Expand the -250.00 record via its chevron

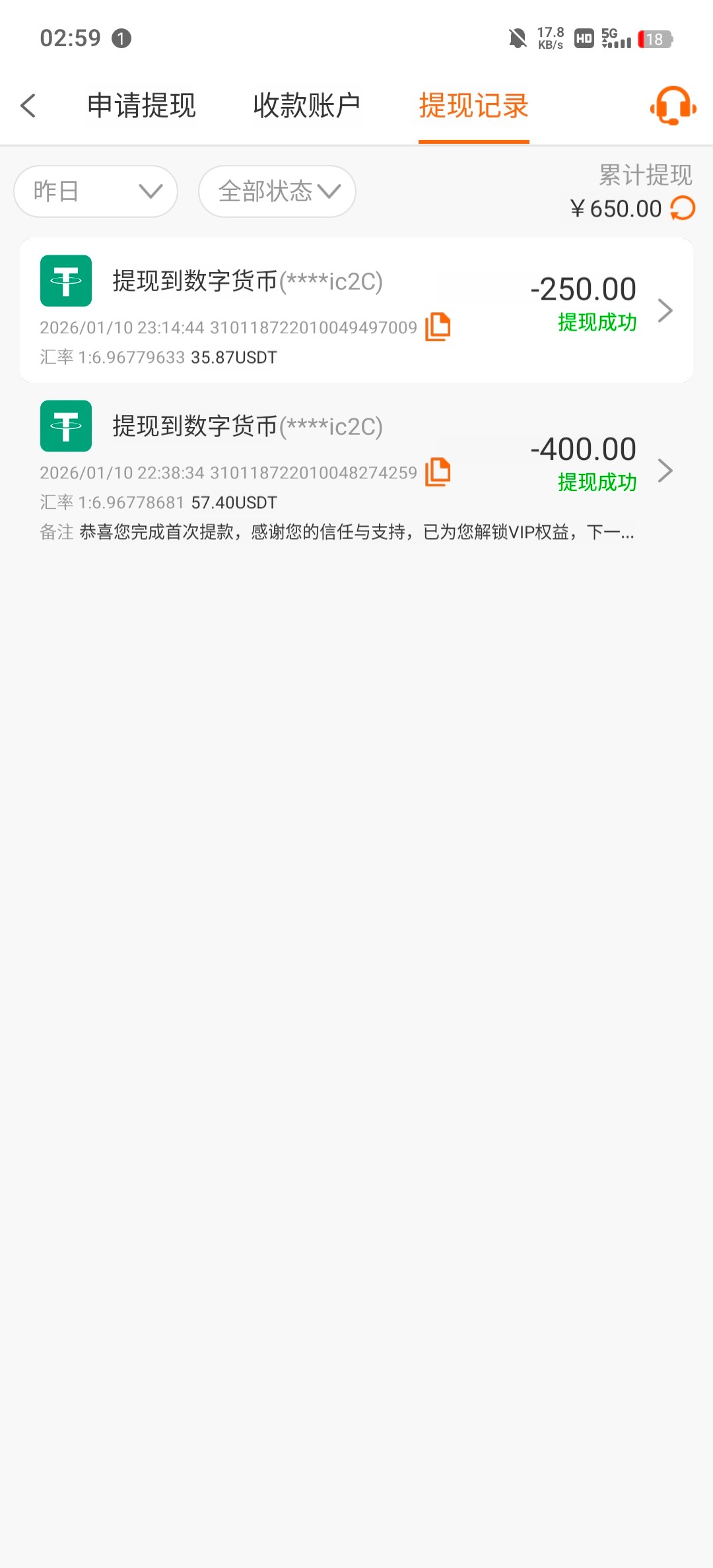pyautogui.click(x=665, y=310)
